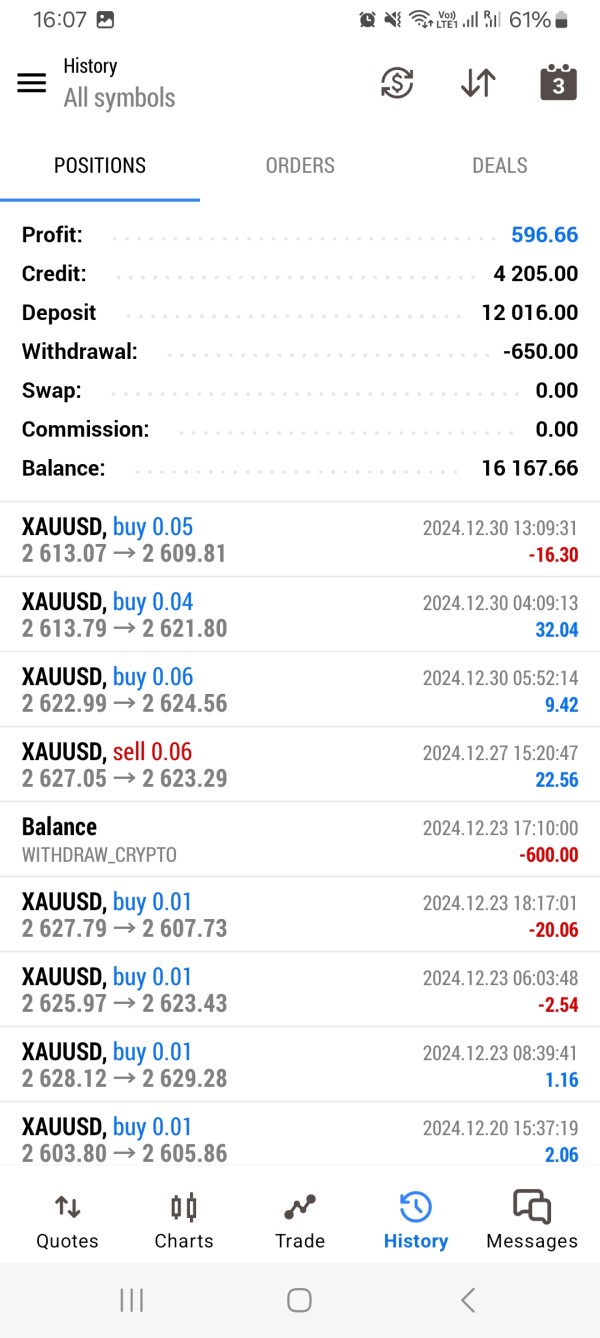Open the symbol filter dollar icon
The width and height of the screenshot is (600, 1338).
coord(397,83)
